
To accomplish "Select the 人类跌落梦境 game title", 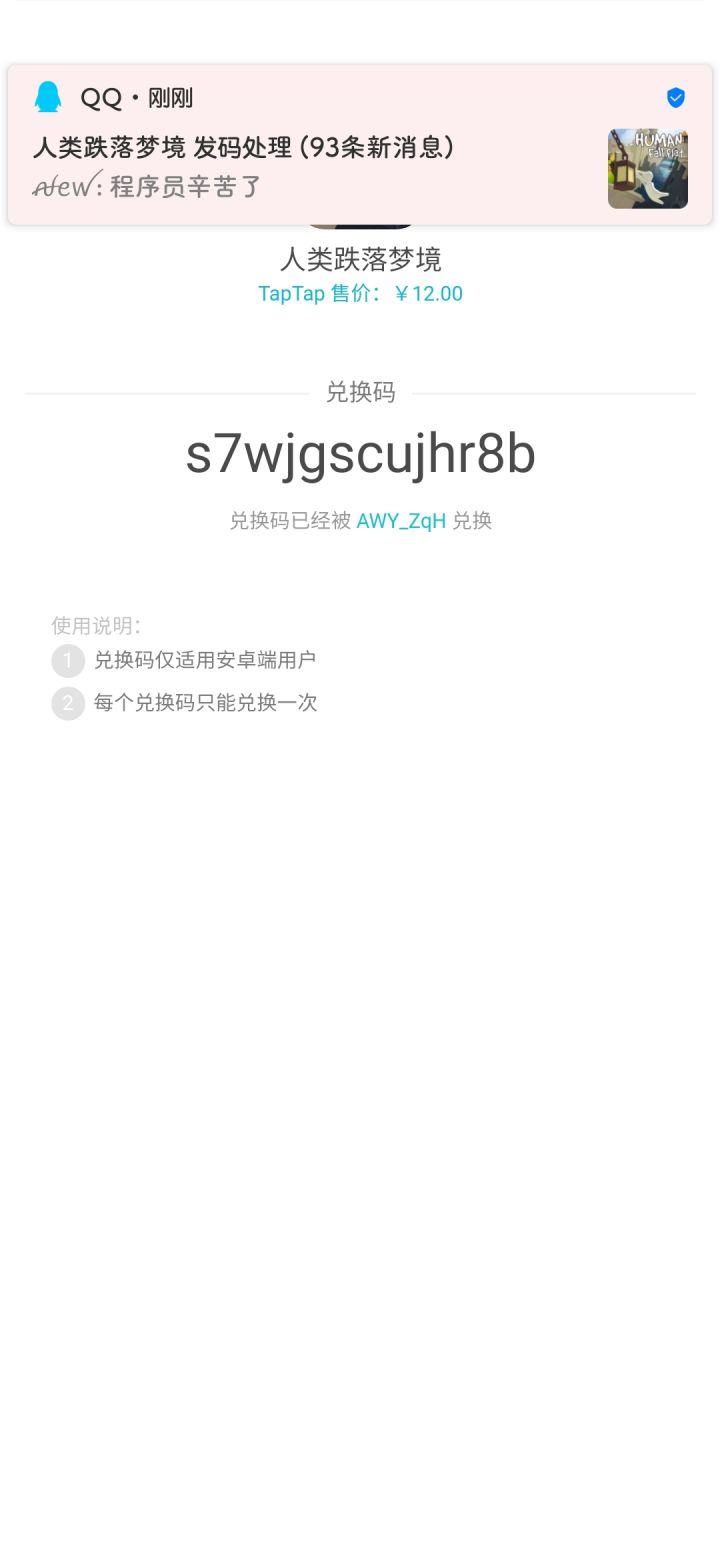I will tap(360, 260).
